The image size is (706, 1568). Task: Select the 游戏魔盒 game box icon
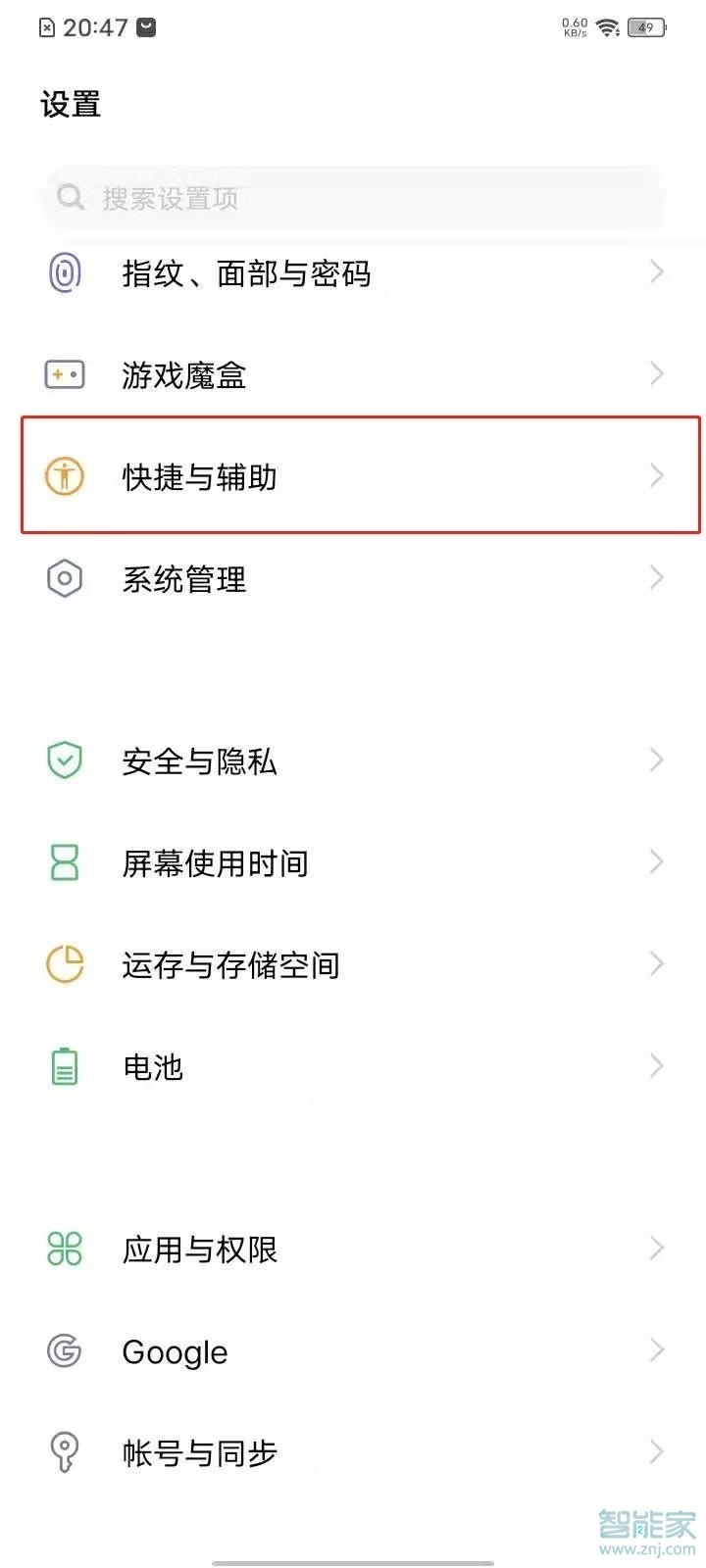(64, 373)
